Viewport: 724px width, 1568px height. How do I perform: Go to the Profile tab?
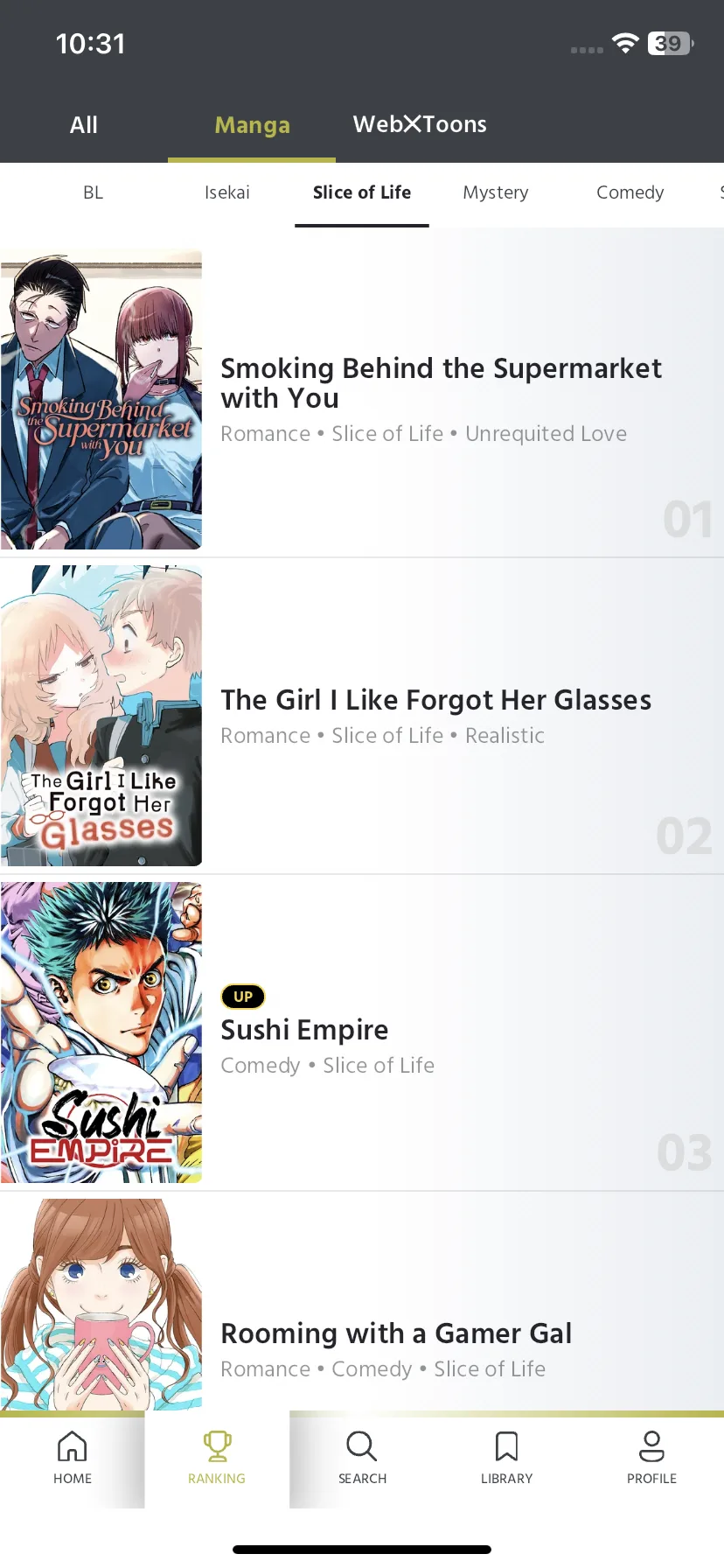click(651, 1458)
